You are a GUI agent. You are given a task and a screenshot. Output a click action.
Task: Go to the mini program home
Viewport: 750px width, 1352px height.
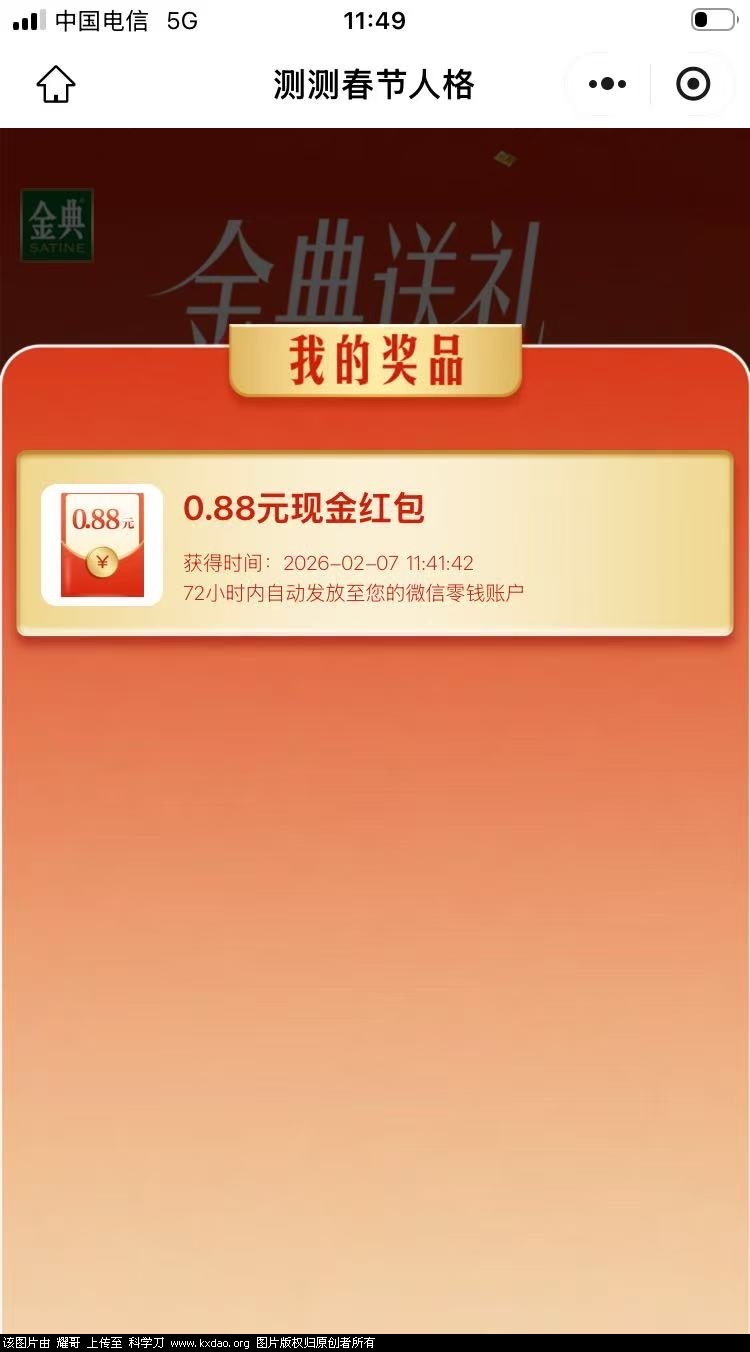tap(56, 85)
